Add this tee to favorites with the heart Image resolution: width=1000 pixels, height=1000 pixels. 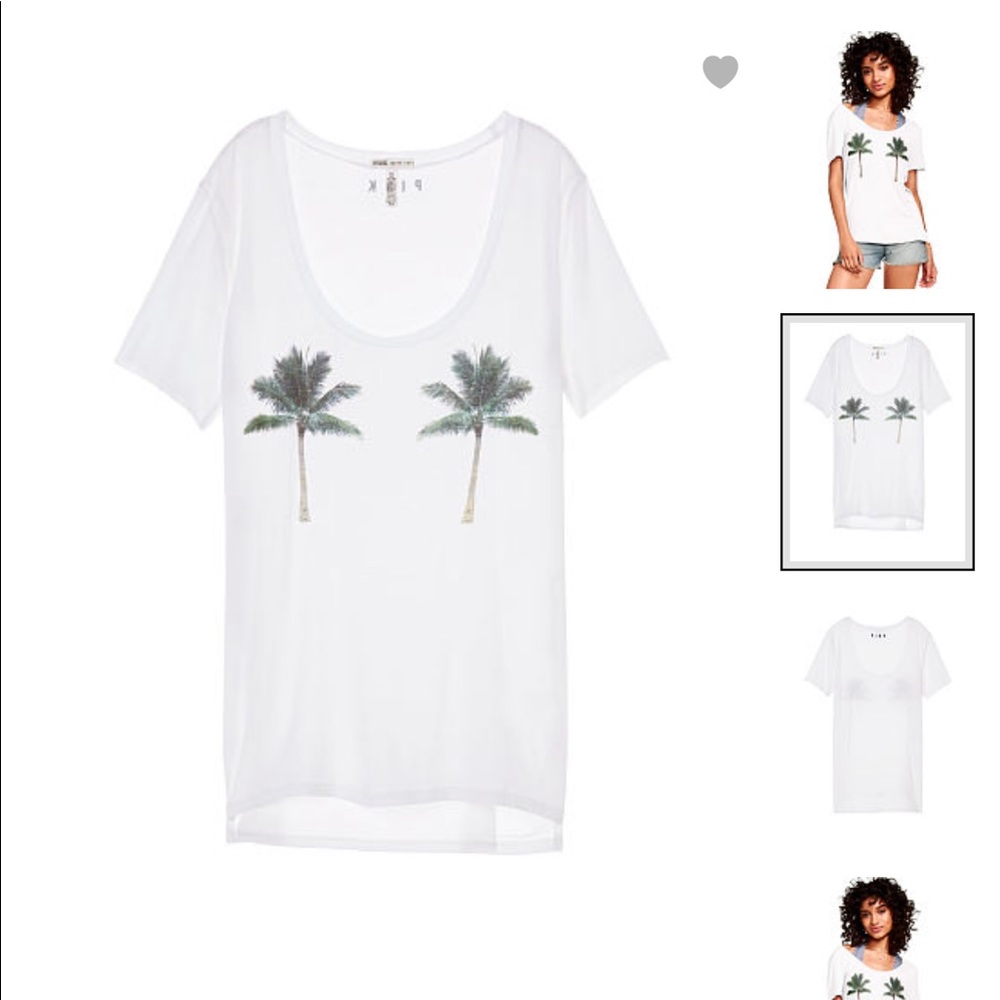click(720, 71)
